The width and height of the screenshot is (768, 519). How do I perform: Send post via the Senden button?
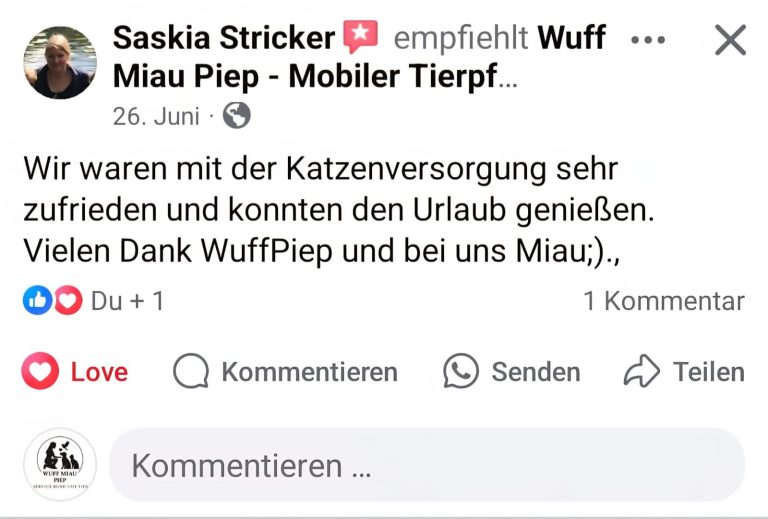coord(512,372)
